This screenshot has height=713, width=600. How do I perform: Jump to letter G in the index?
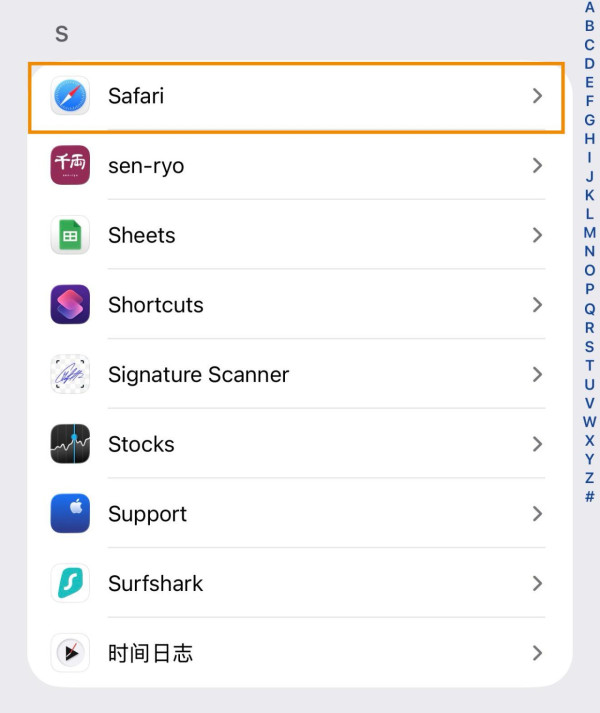(589, 120)
